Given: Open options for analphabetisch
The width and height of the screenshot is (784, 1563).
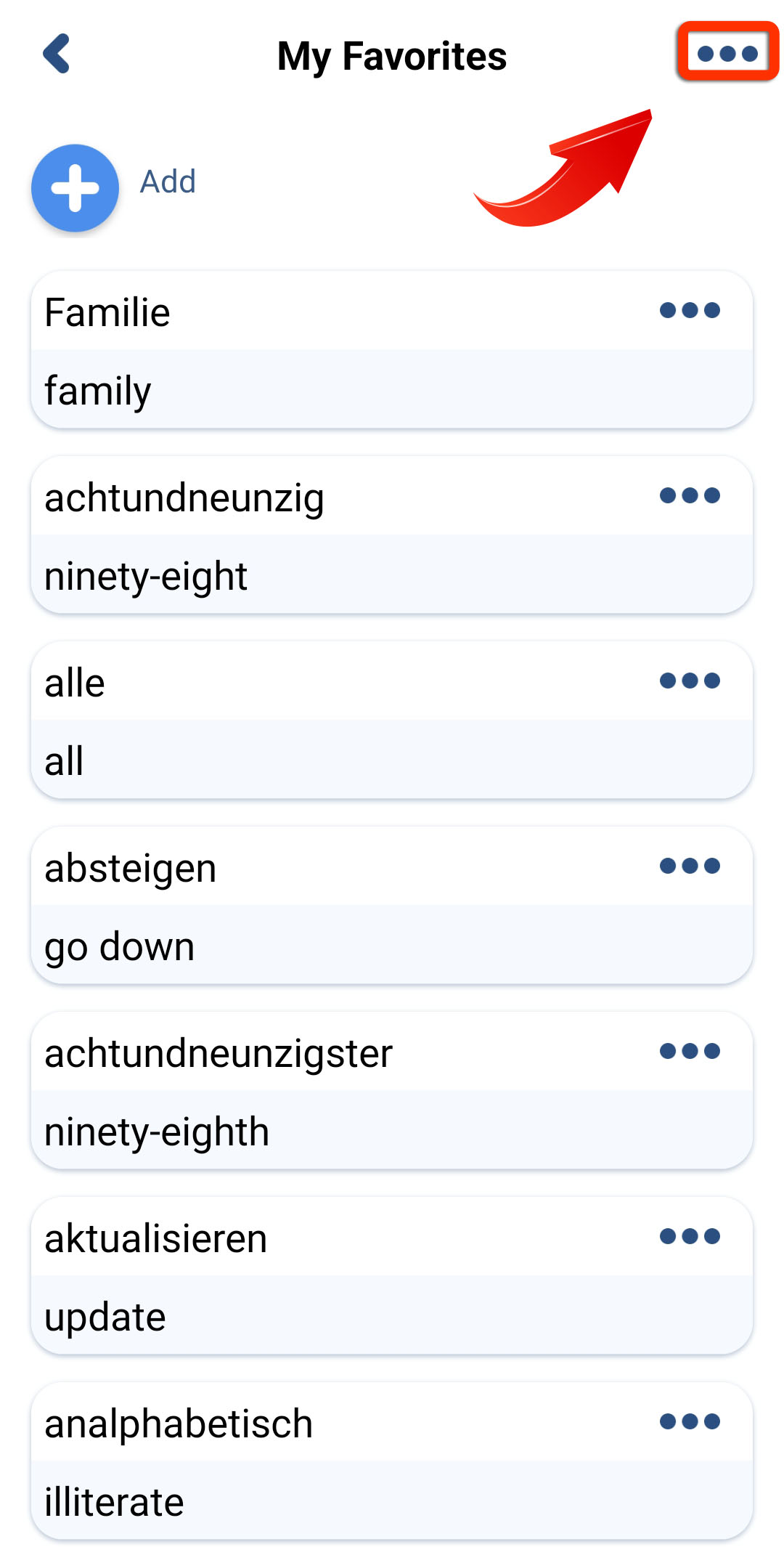Looking at the screenshot, I should pos(690,1422).
